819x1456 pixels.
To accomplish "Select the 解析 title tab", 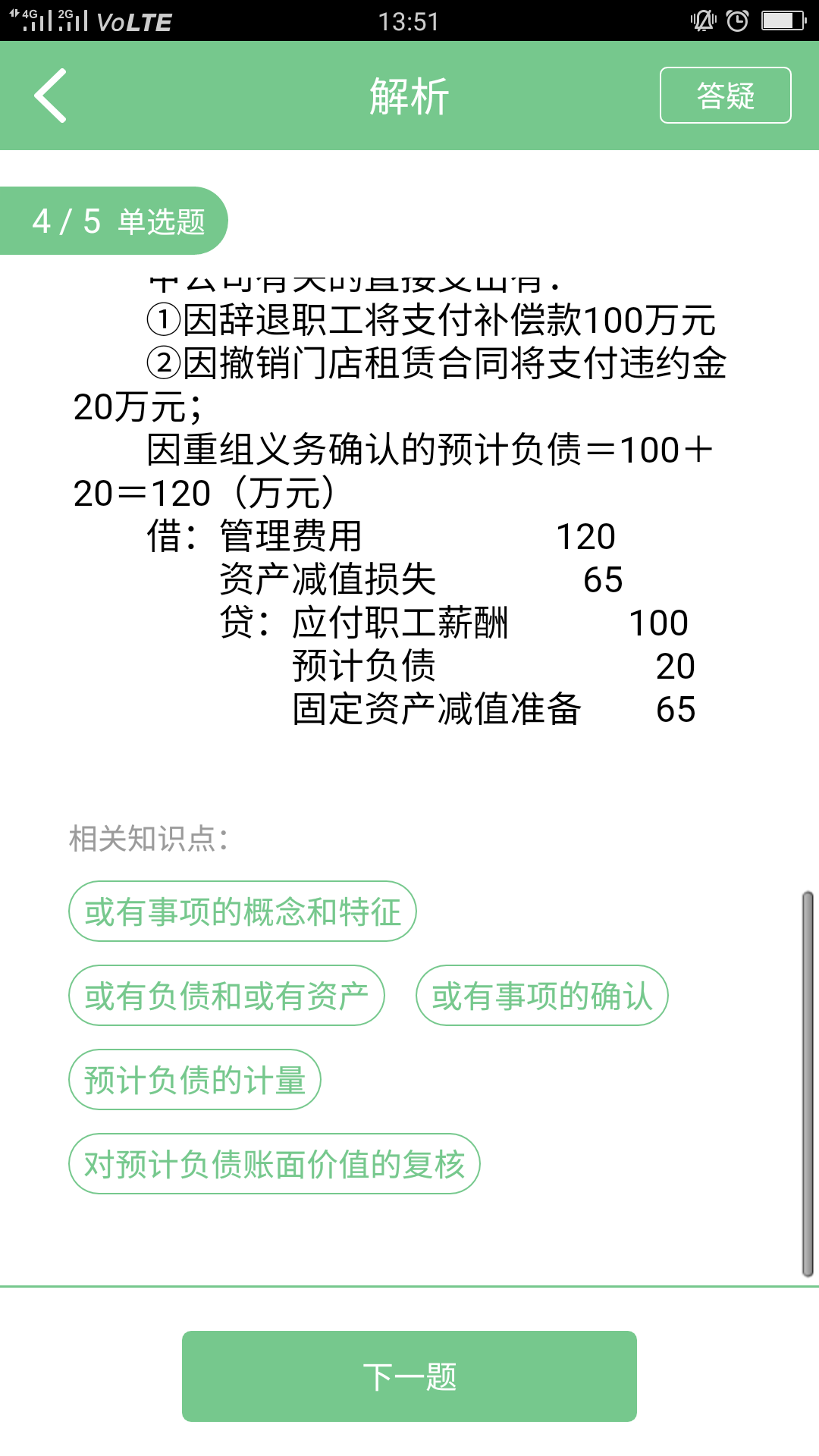I will 407,96.
